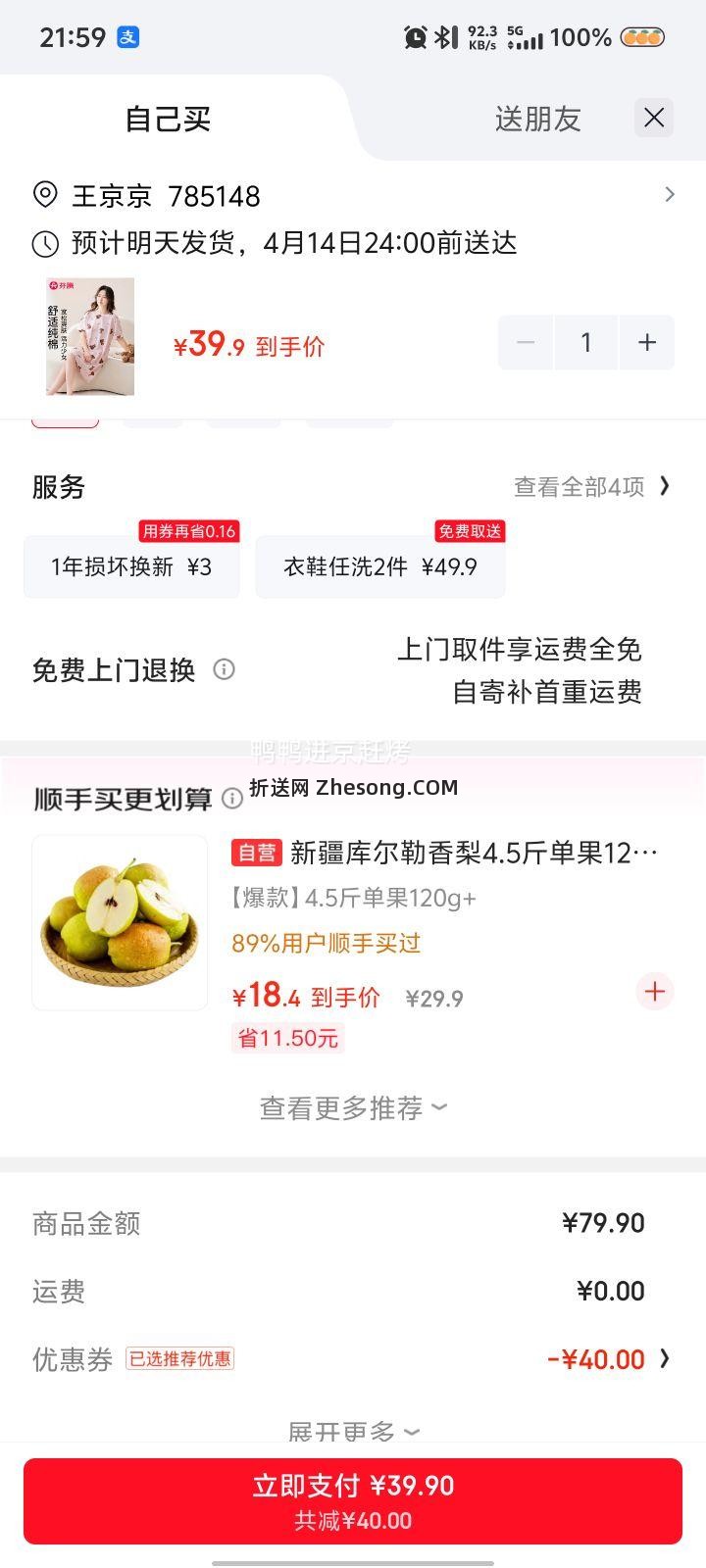Expand 展开更多 order details

point(353,1431)
